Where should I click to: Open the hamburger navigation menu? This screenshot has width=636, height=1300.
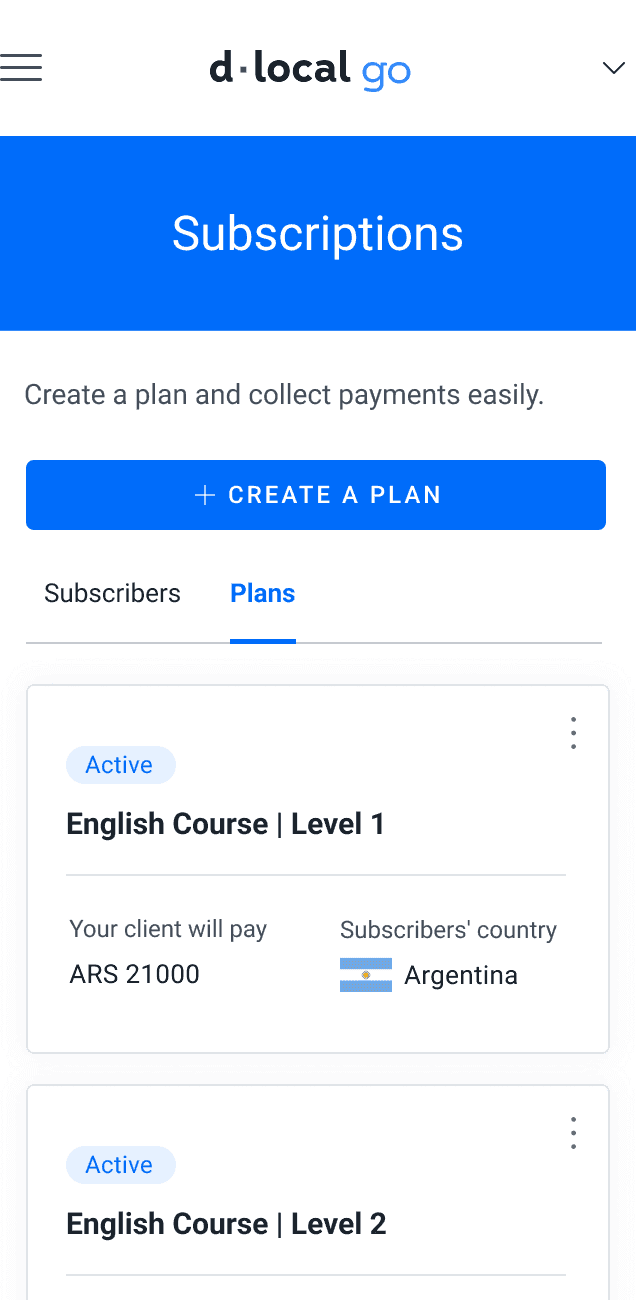[x=21, y=68]
